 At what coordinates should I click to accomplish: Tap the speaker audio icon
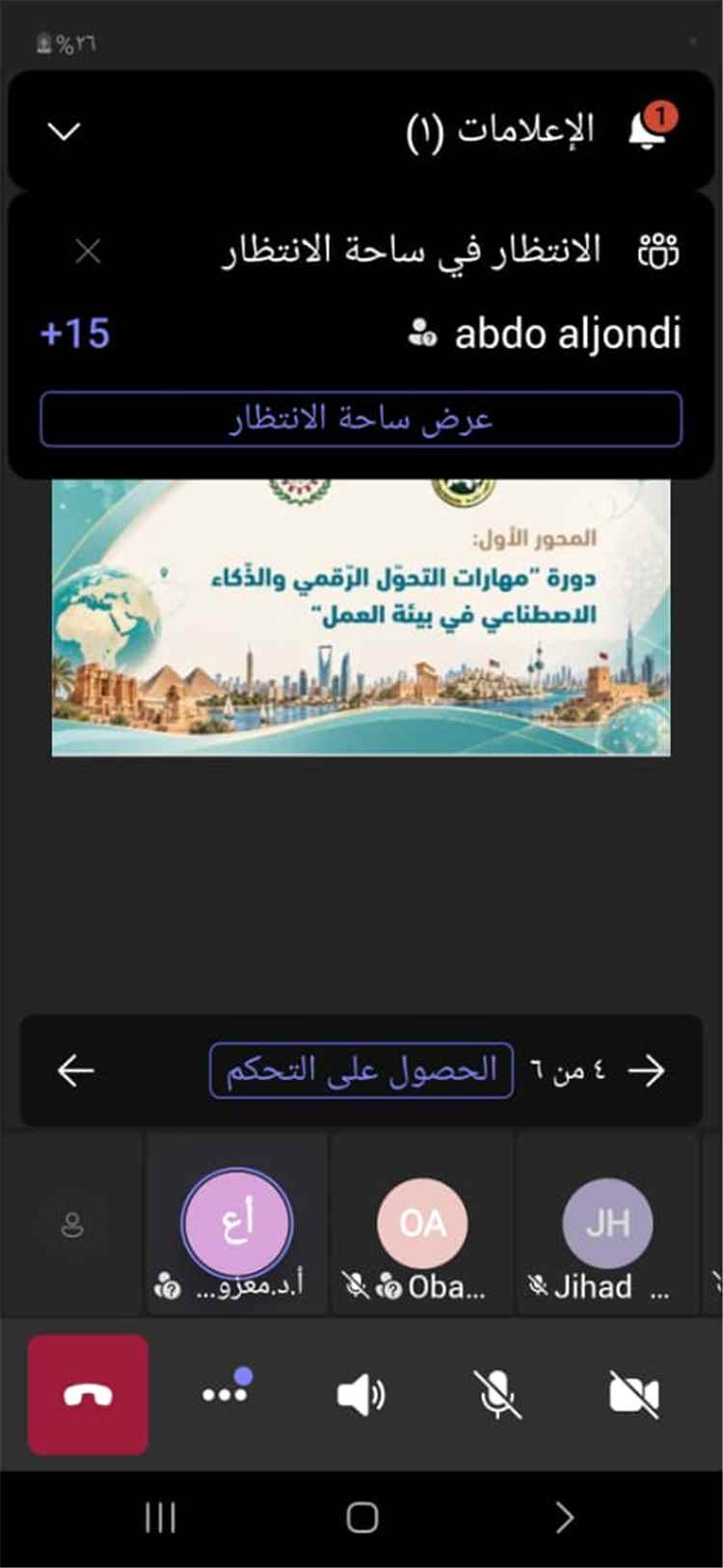(x=361, y=1395)
